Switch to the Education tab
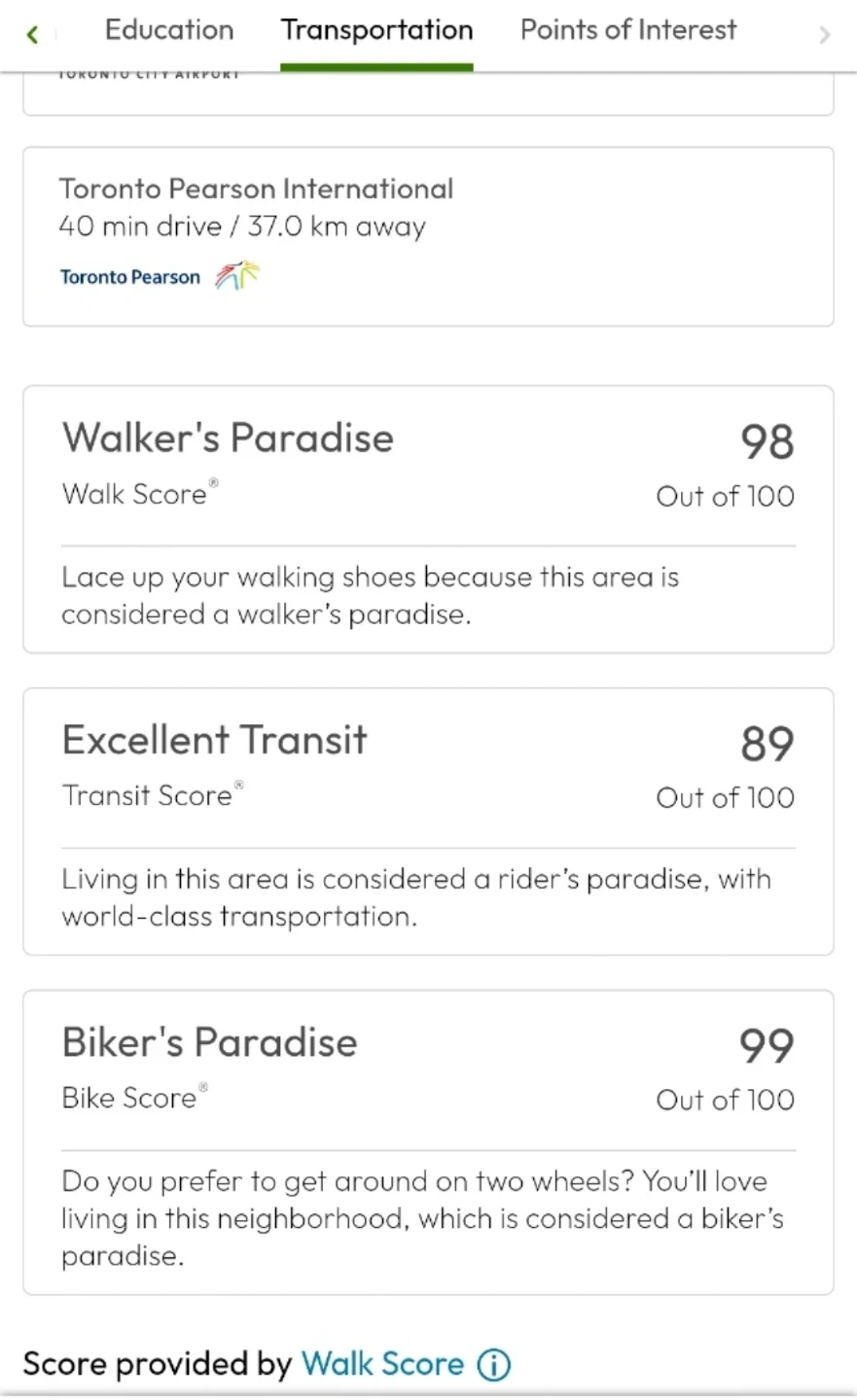Viewport: 857px width, 1400px height. pos(169,30)
